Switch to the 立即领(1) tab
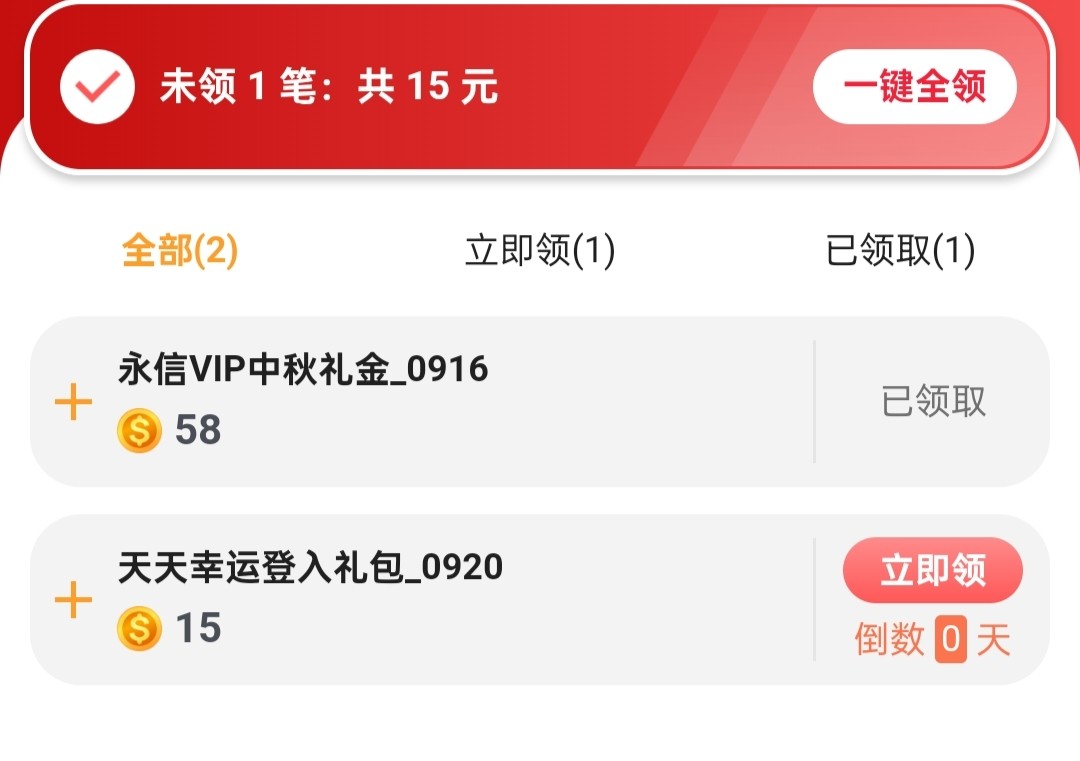 (x=540, y=251)
